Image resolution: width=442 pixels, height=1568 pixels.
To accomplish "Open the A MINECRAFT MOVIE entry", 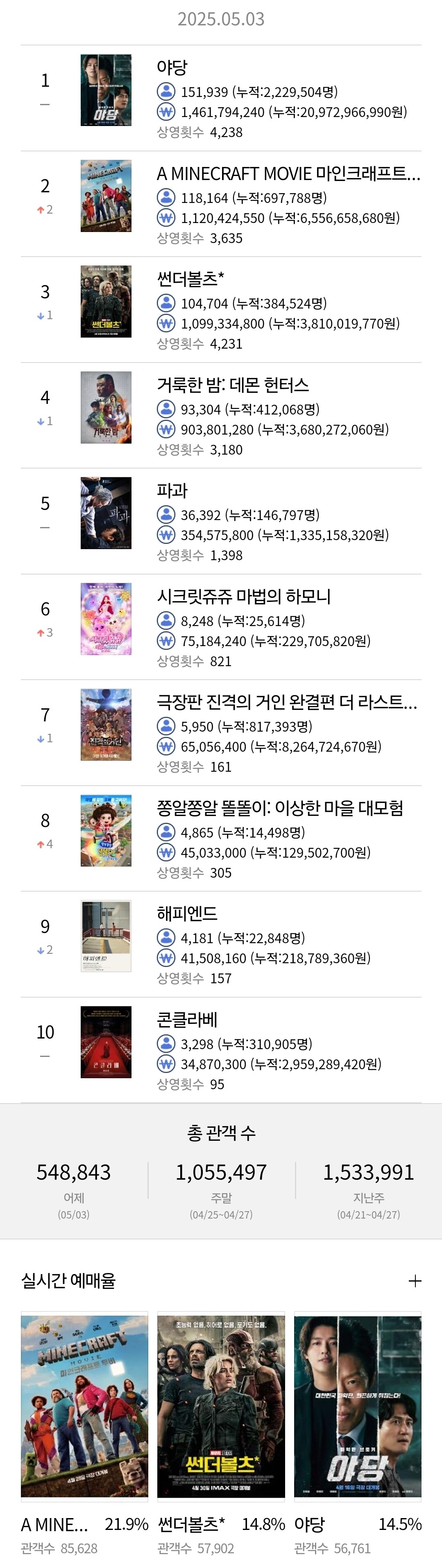I will point(221,204).
